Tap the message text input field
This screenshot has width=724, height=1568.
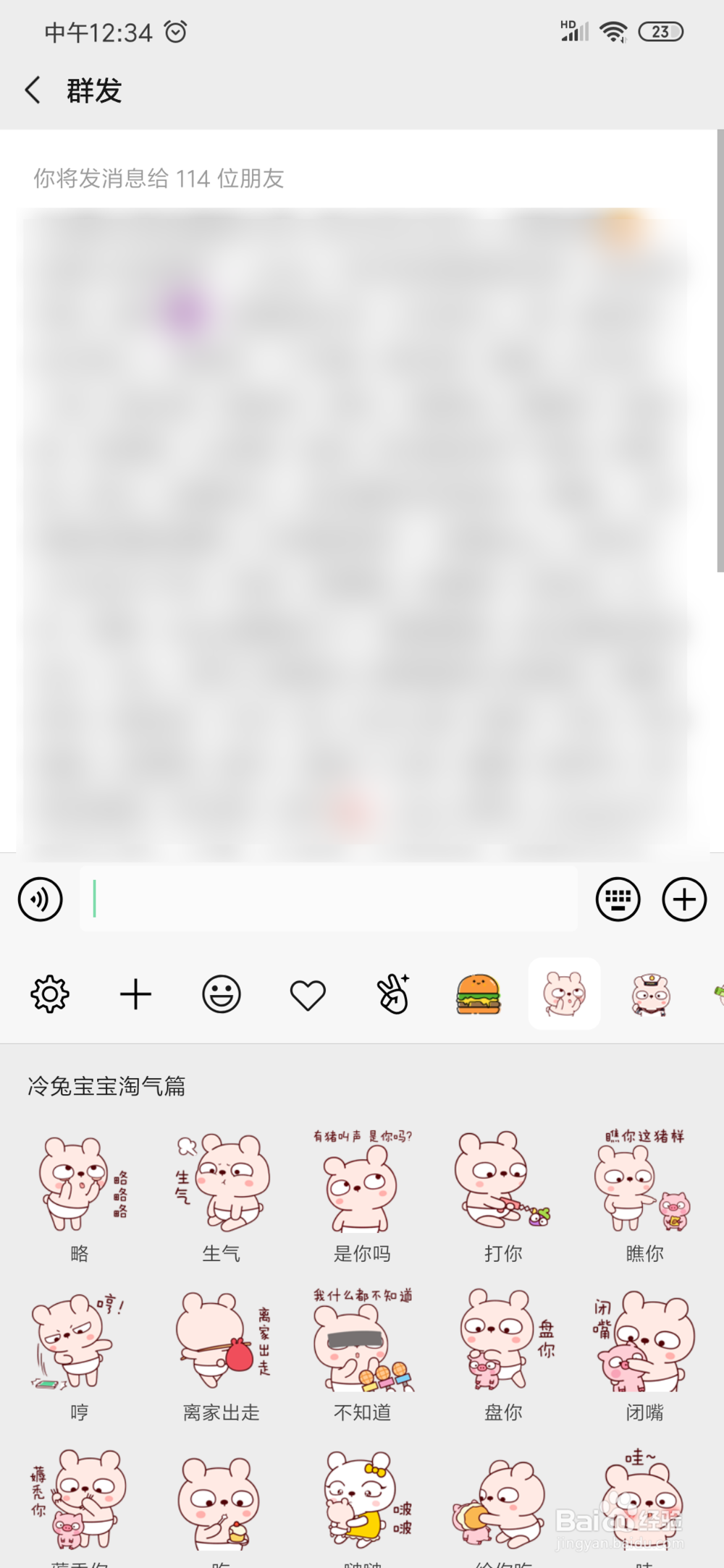(x=328, y=899)
